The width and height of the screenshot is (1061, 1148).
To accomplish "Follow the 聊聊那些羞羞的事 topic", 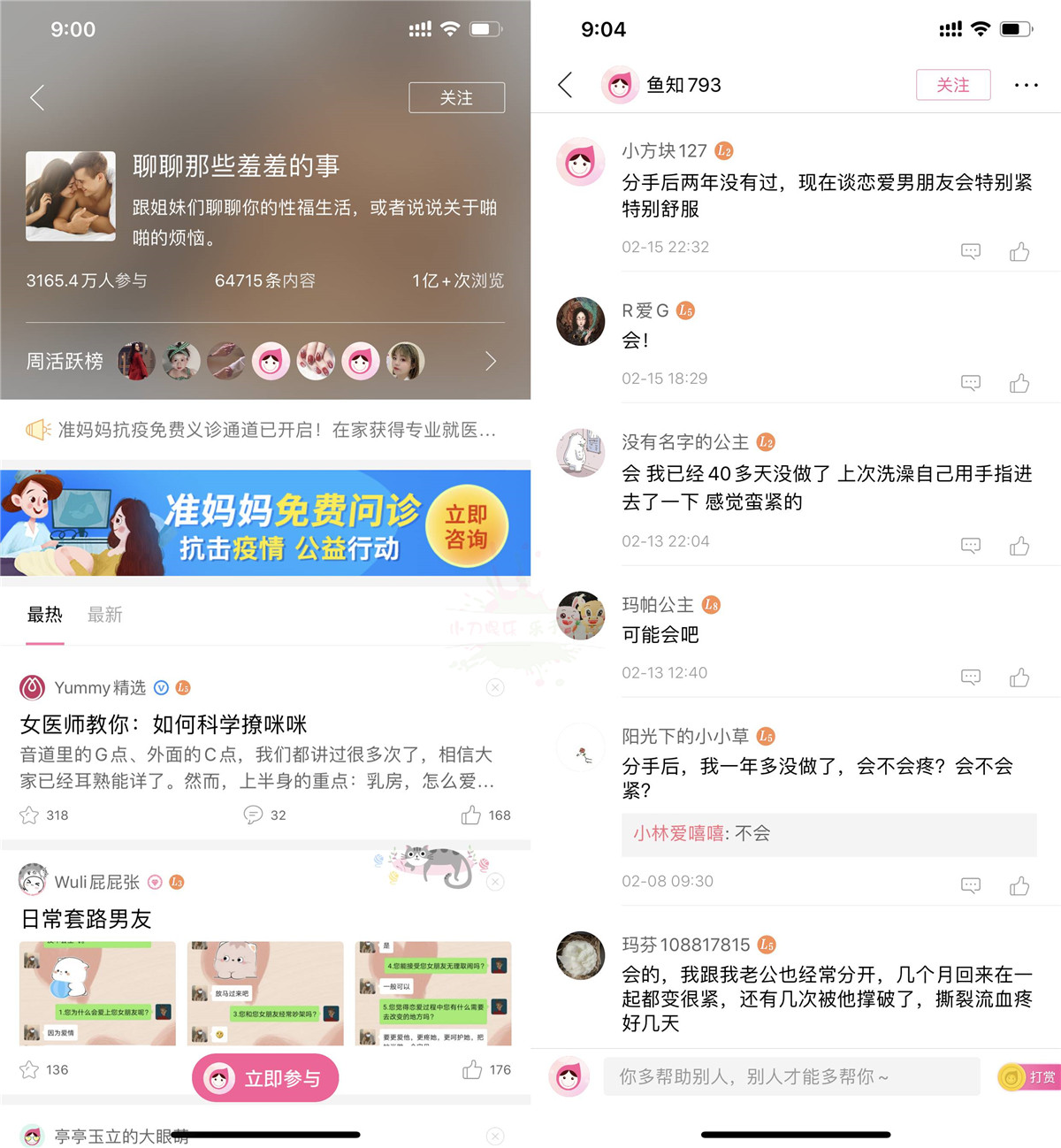I will (456, 97).
